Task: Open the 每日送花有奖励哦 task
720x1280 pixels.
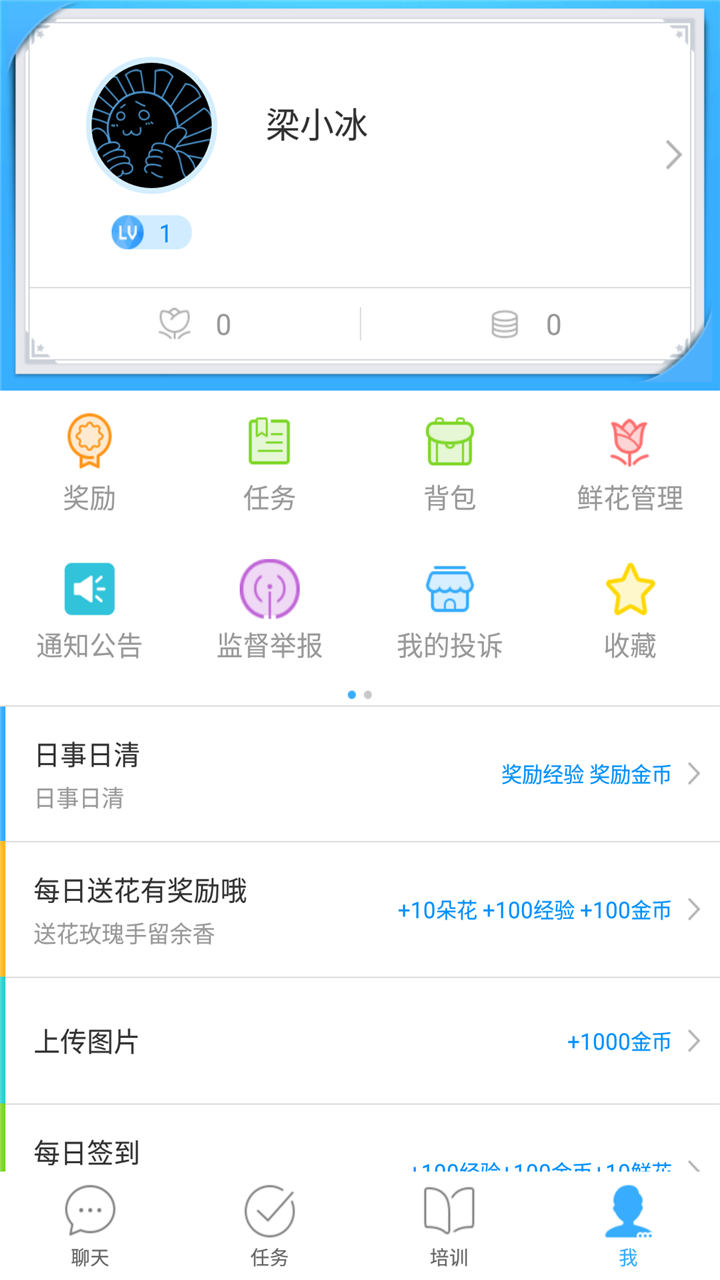Action: [x=360, y=910]
